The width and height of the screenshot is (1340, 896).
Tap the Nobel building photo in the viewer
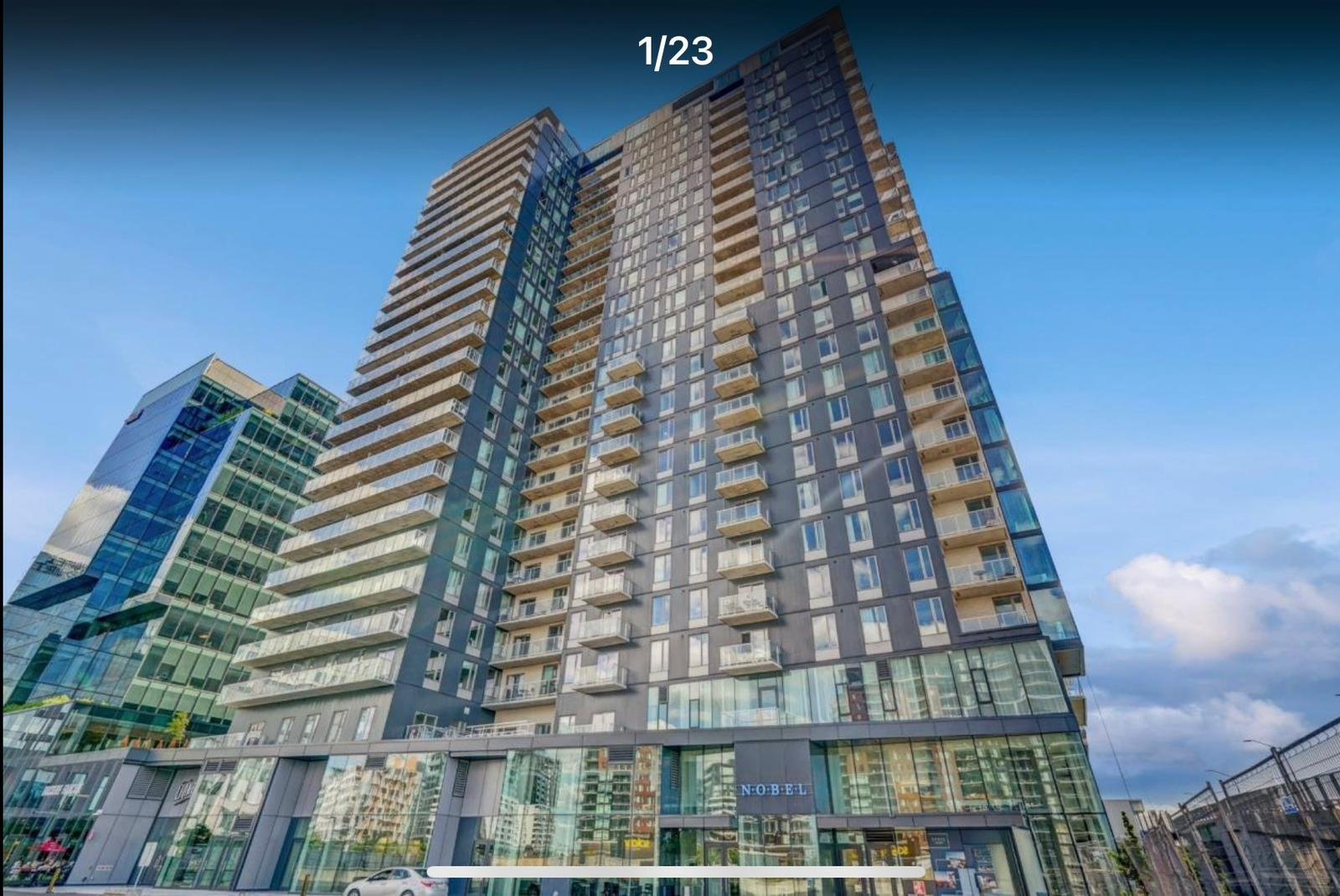(x=670, y=452)
